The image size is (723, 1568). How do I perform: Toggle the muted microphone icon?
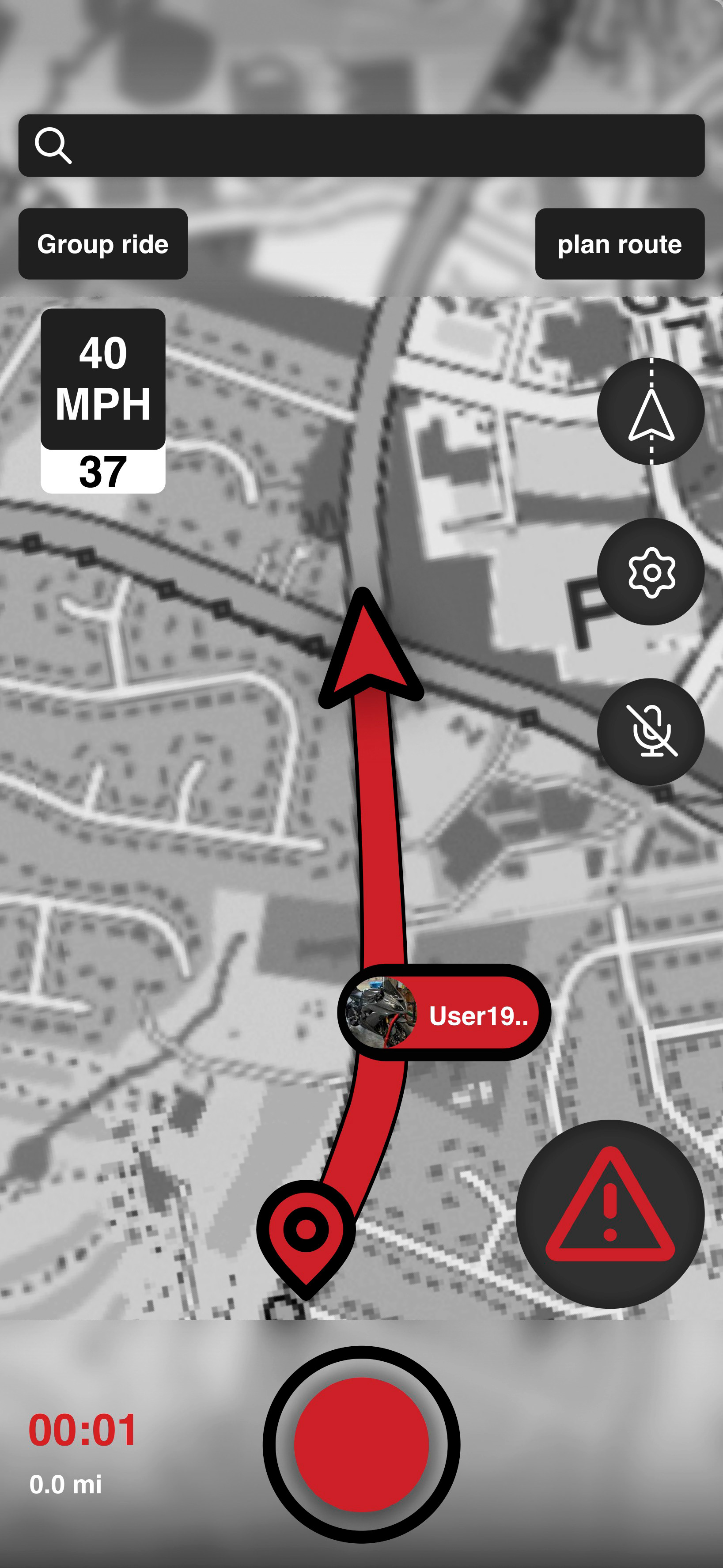(x=651, y=731)
